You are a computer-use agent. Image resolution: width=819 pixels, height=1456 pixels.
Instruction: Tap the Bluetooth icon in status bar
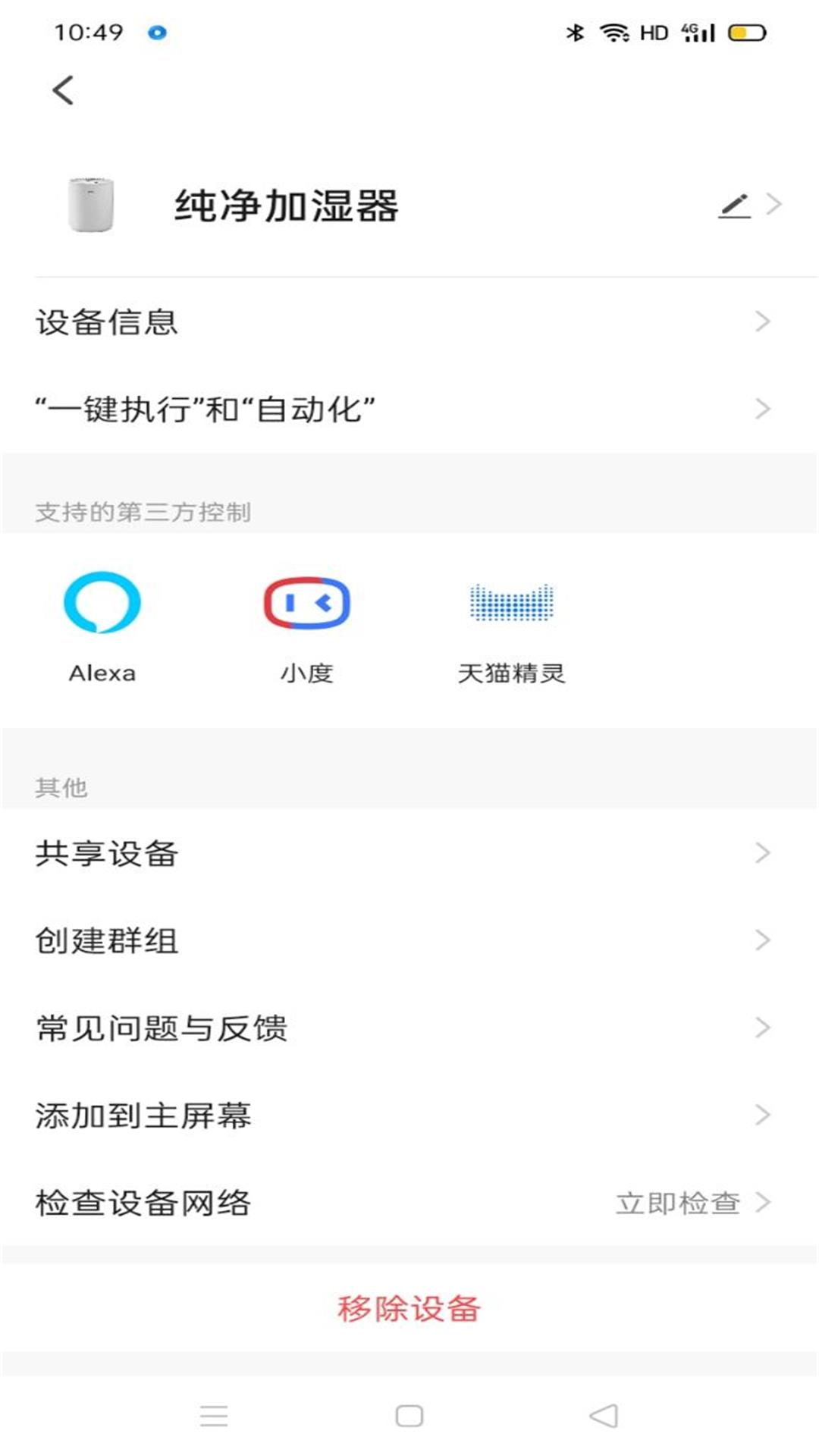574,32
